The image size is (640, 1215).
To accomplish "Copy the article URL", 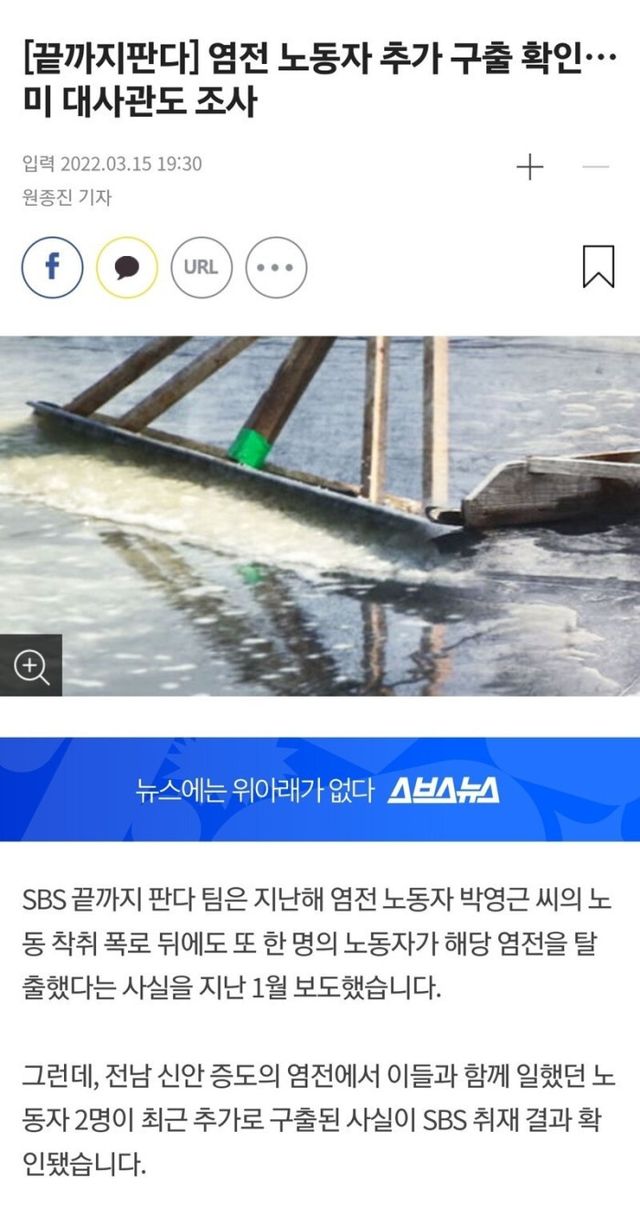I will click(201, 267).
